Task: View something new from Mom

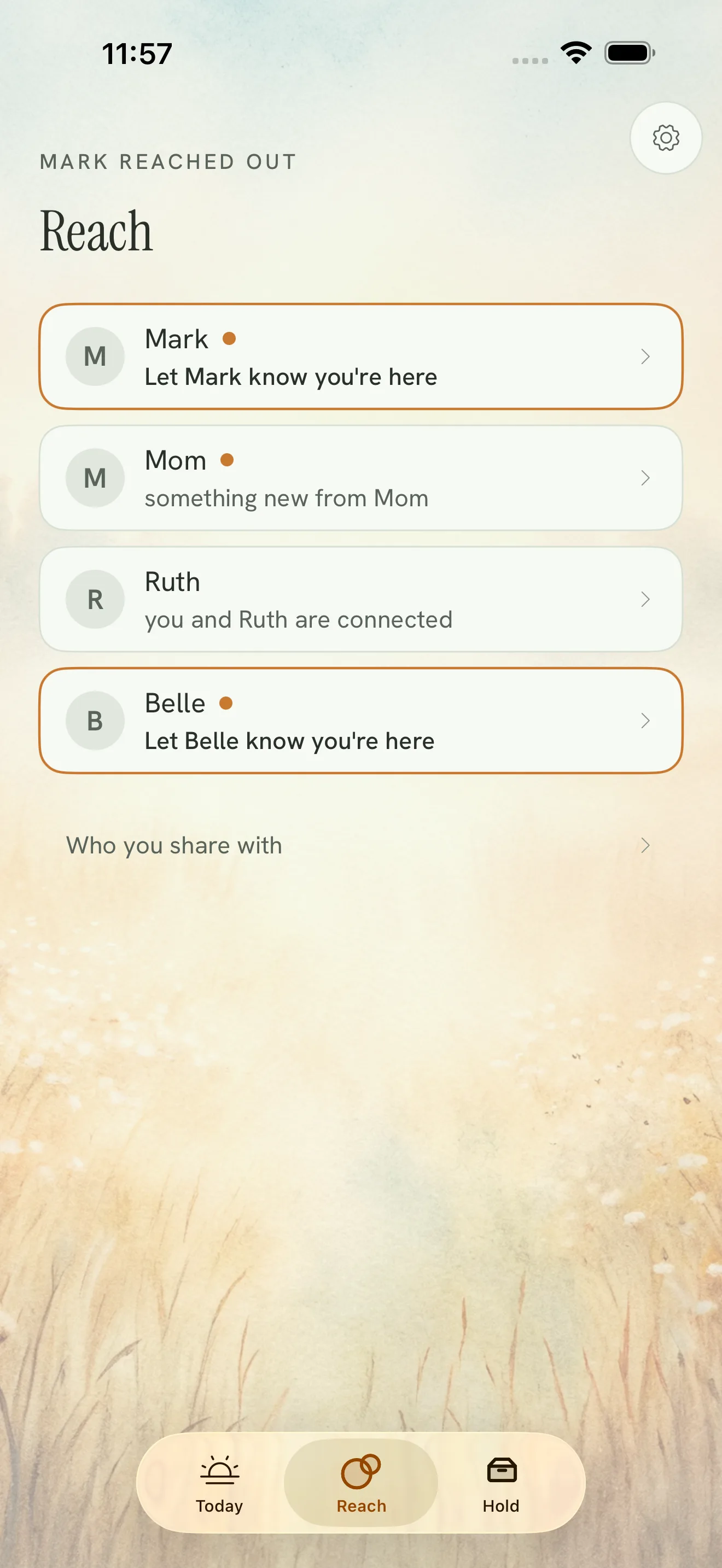Action: point(361,478)
